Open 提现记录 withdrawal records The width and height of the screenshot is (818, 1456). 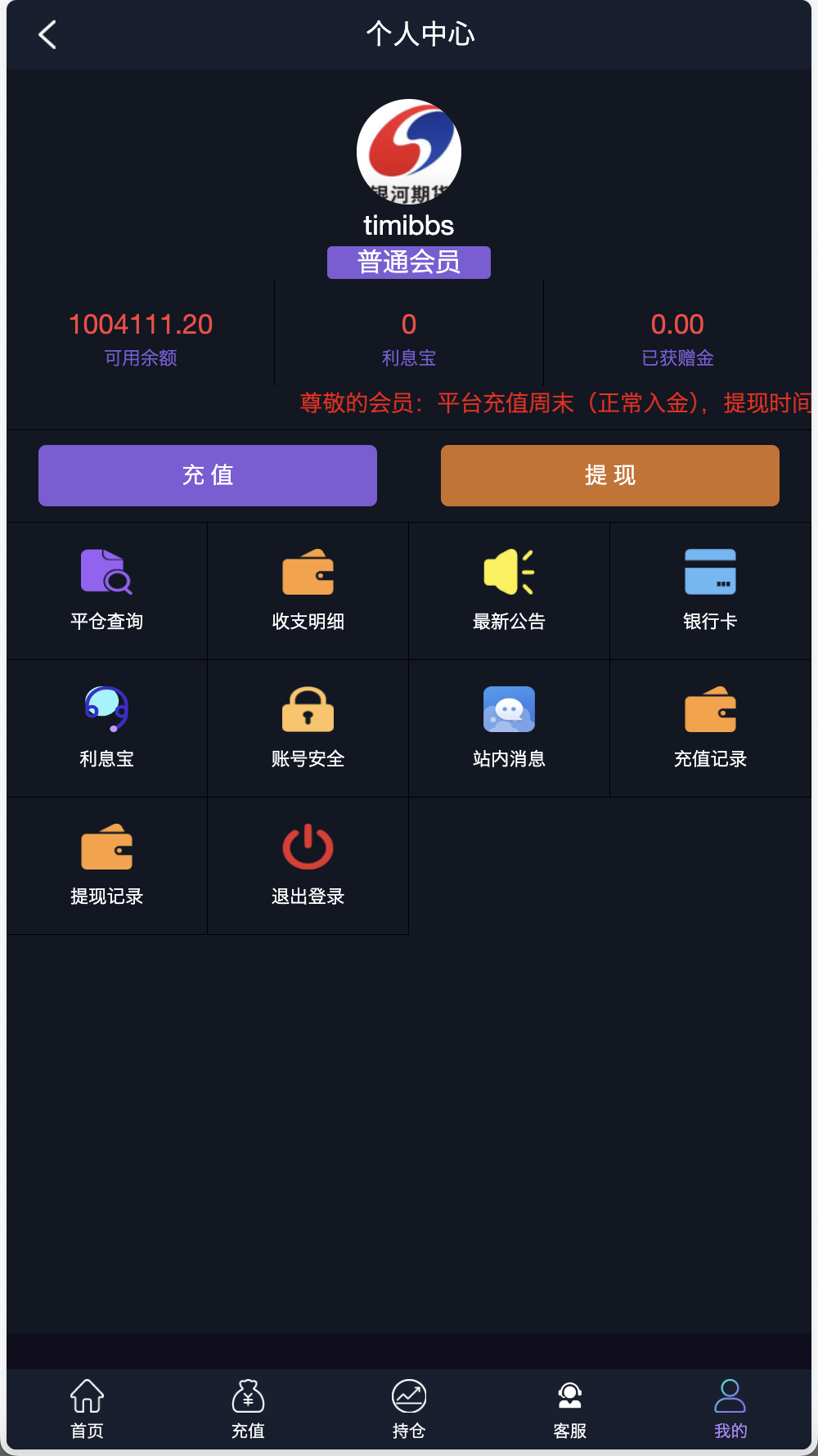pos(106,865)
